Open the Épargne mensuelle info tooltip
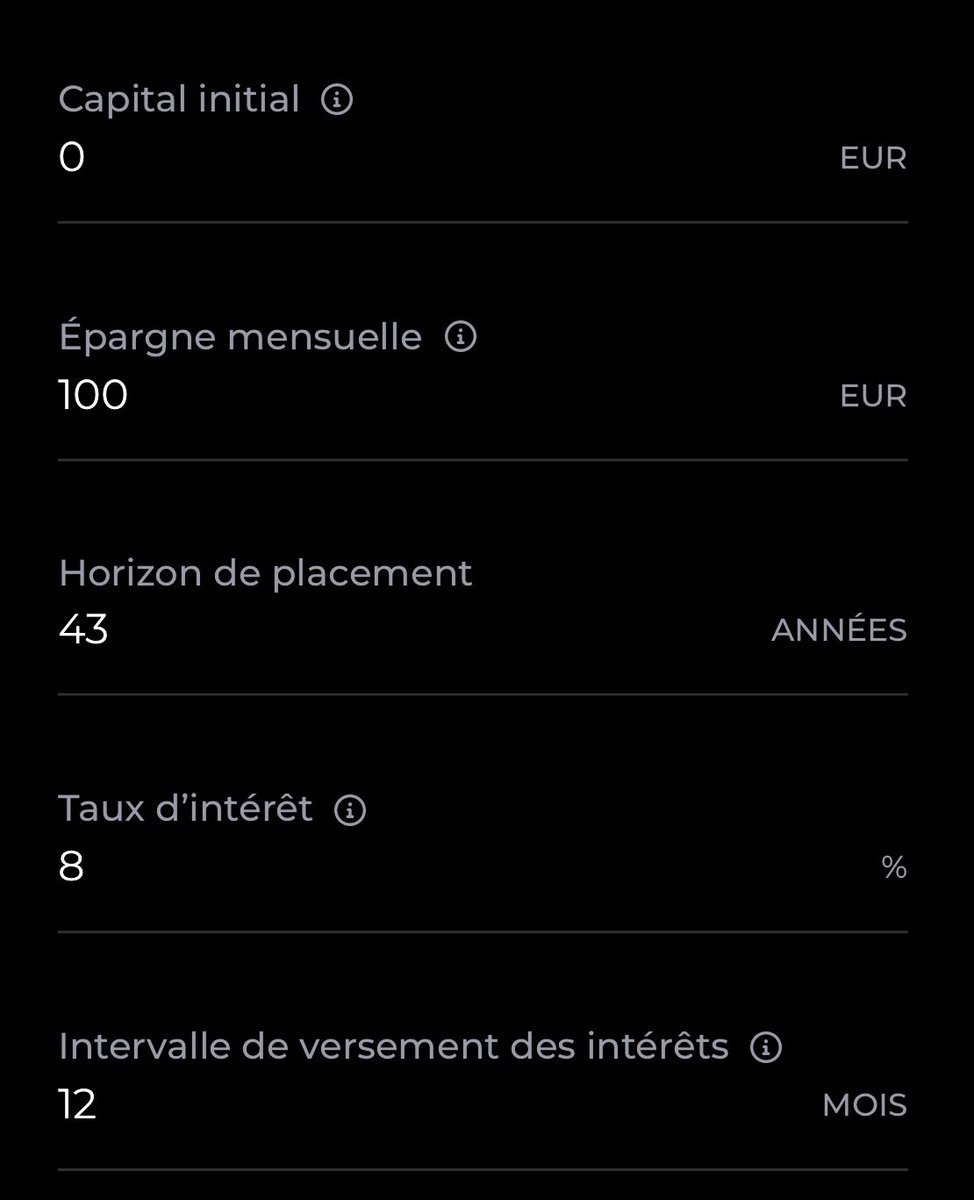 460,338
